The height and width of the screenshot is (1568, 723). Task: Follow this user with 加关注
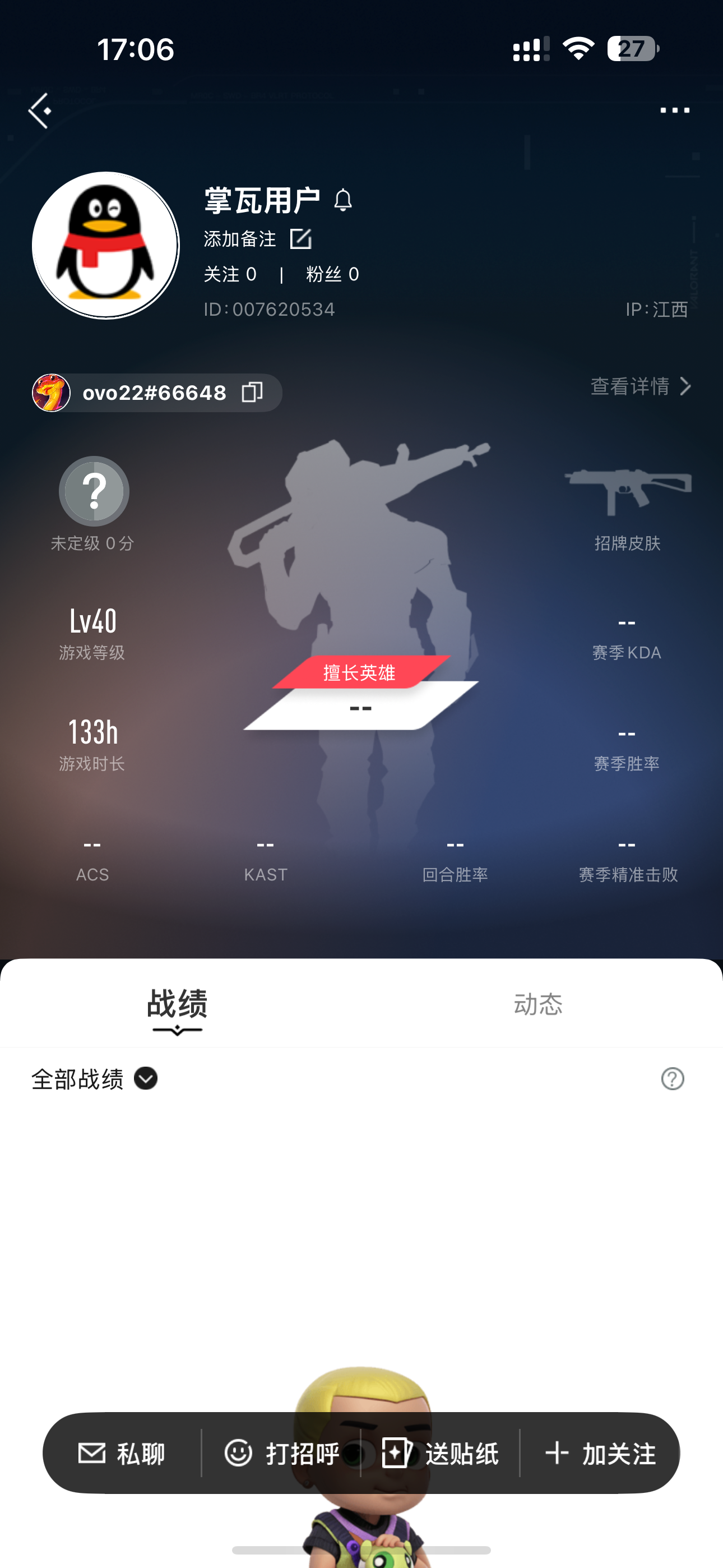(600, 1454)
